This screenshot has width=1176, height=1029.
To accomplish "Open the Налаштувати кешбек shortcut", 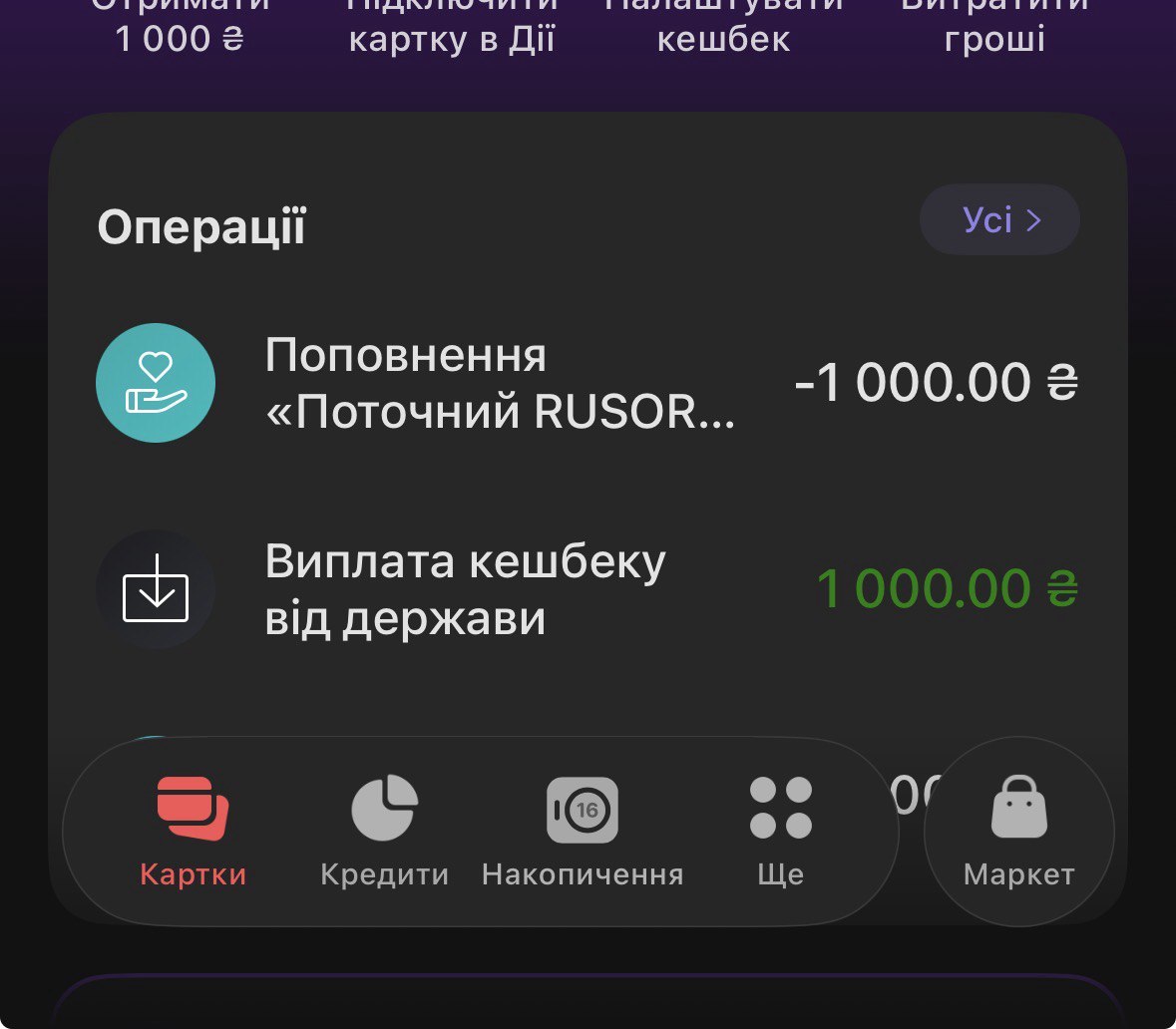I will coord(723,28).
